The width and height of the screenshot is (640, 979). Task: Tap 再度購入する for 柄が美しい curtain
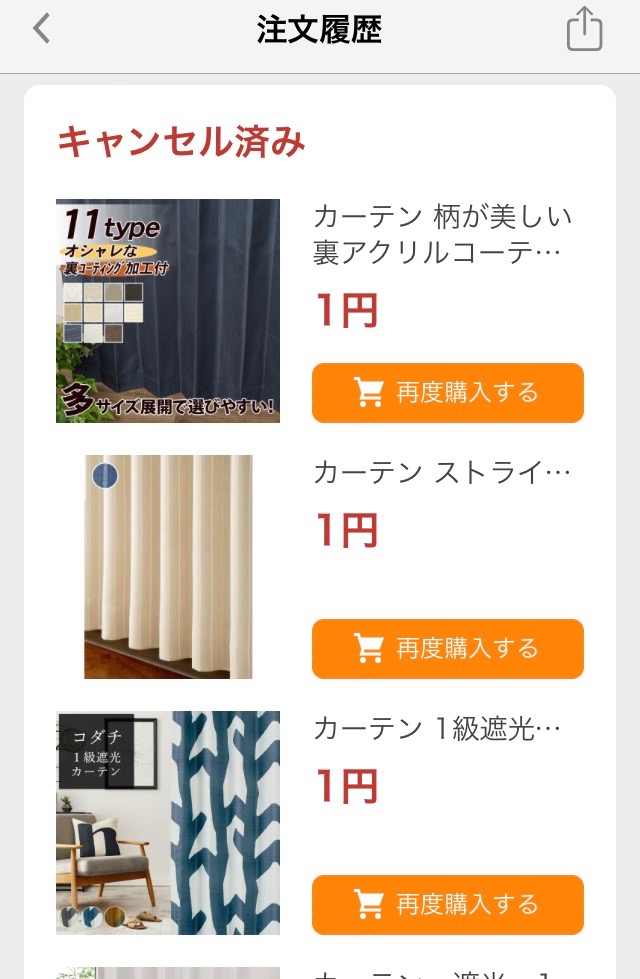pos(447,393)
